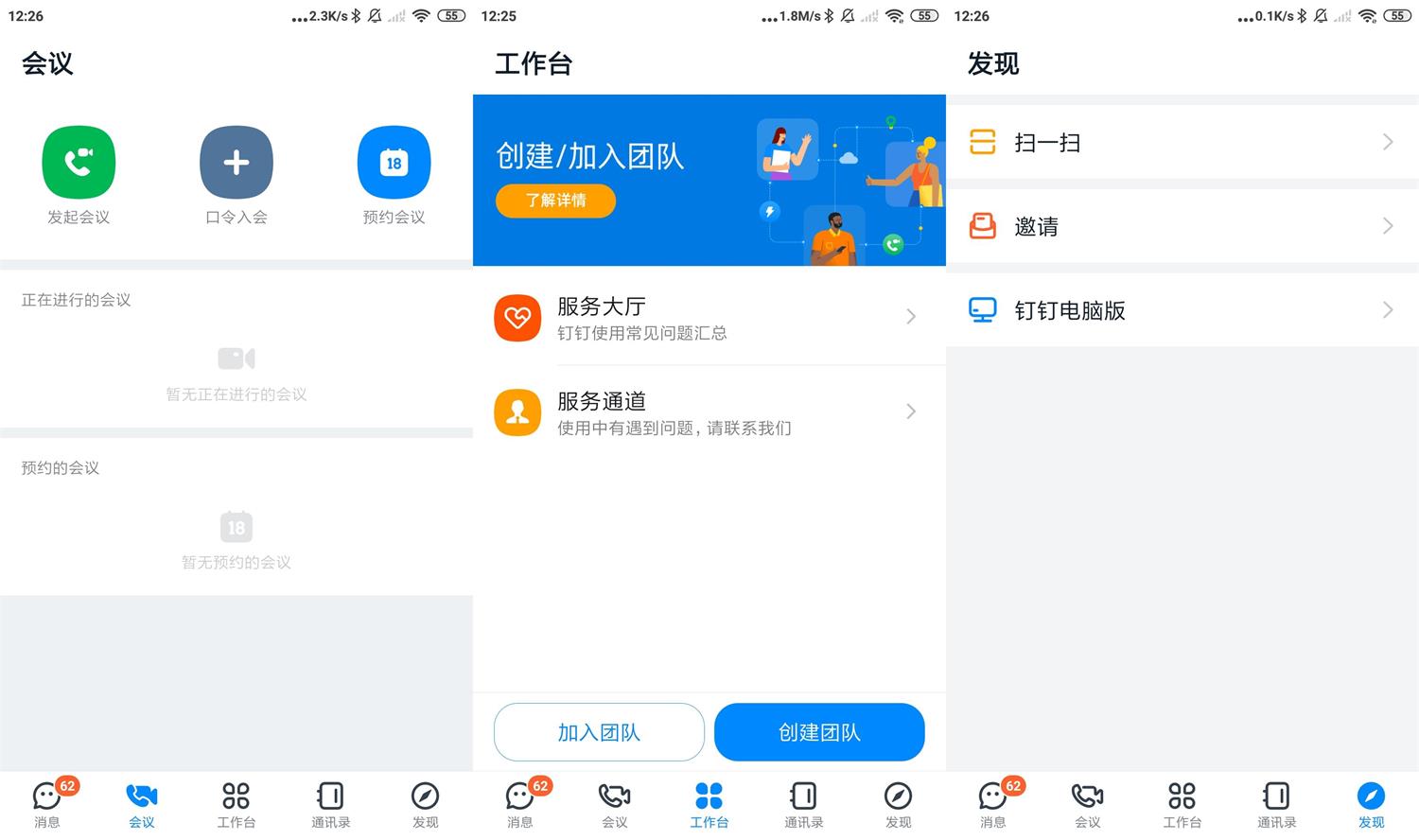Viewport: 1419px width, 840px height.
Task: Tap the 创建团队 button
Action: (819, 732)
